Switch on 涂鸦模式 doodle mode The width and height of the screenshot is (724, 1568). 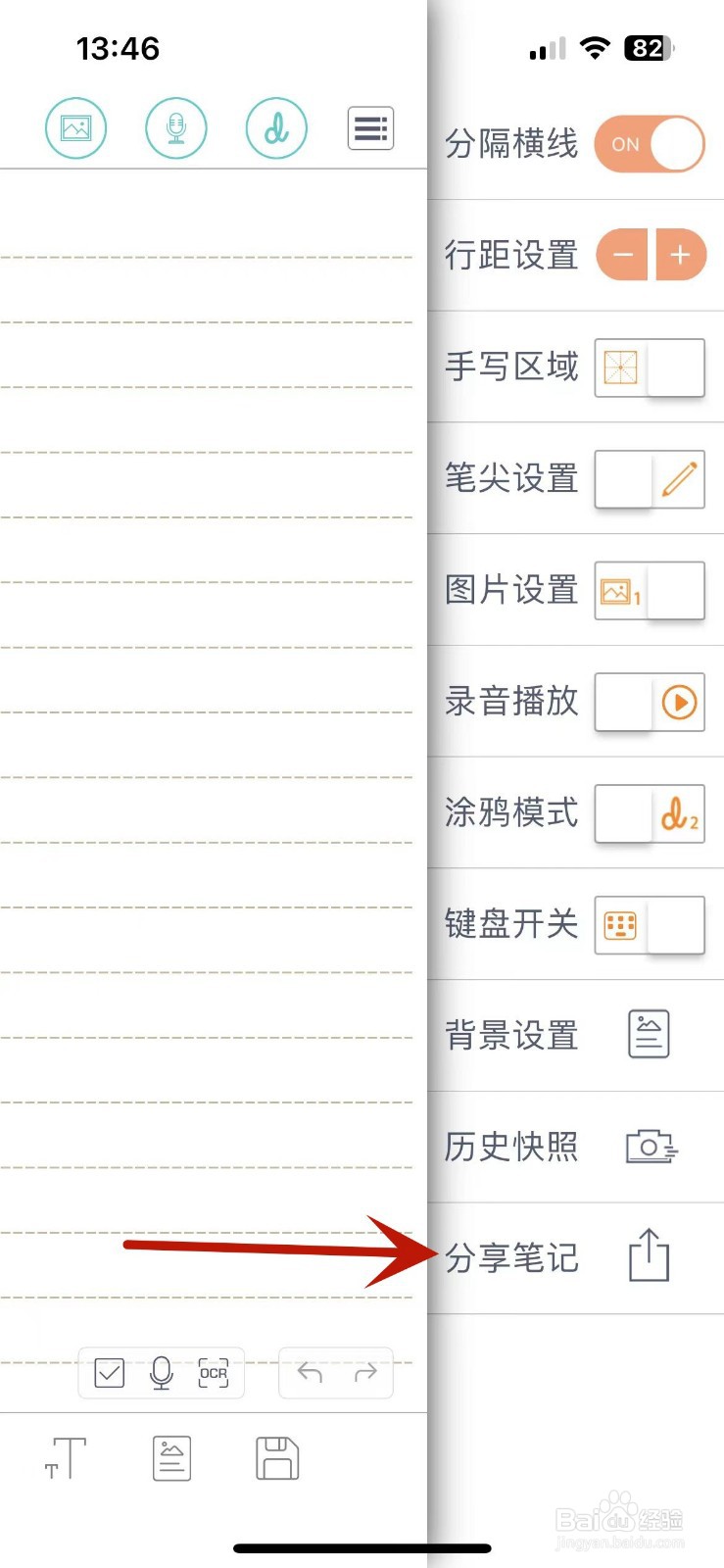(650, 814)
